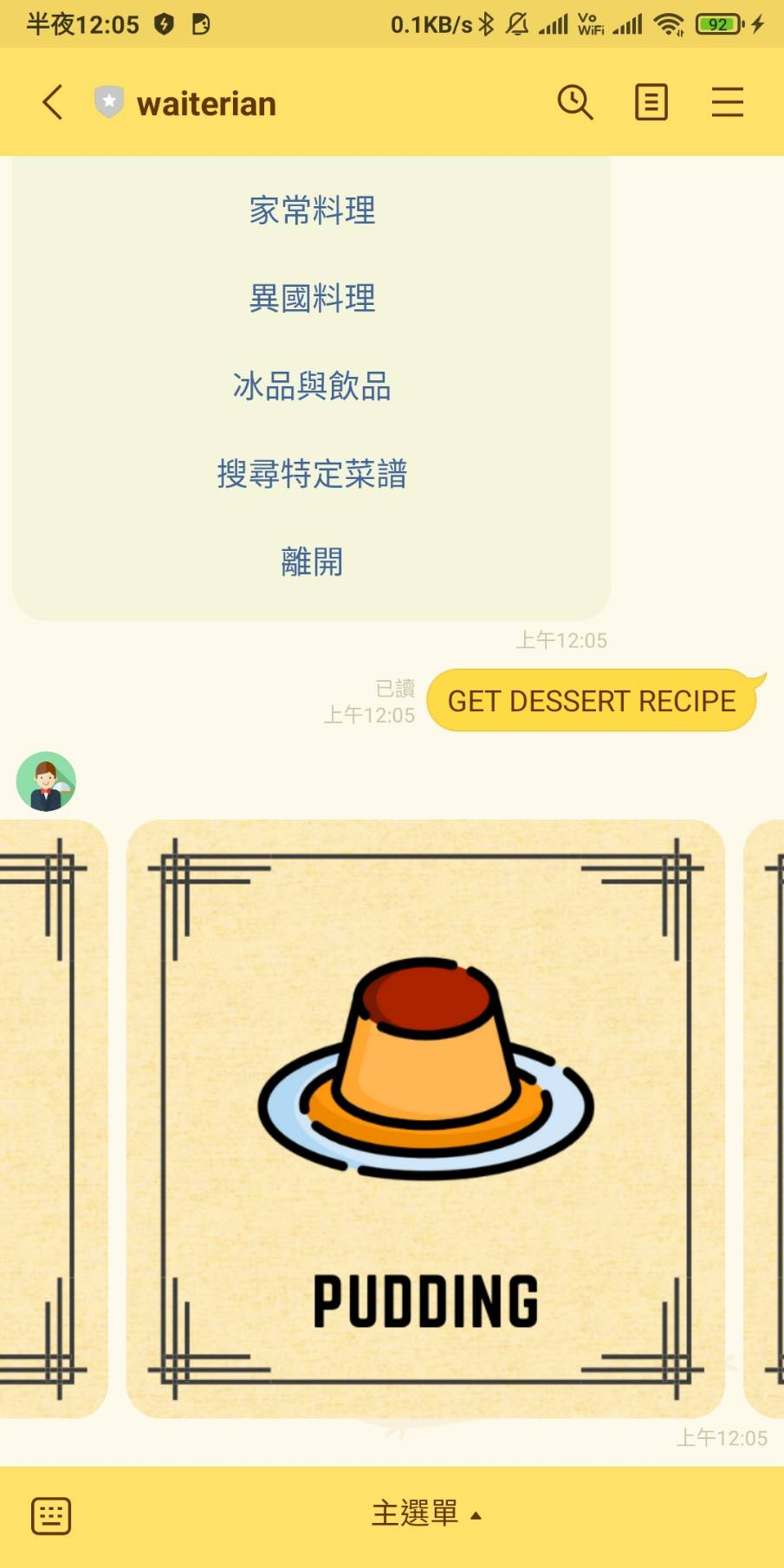
Task: Open the notes icon in header
Action: pyautogui.click(x=651, y=103)
